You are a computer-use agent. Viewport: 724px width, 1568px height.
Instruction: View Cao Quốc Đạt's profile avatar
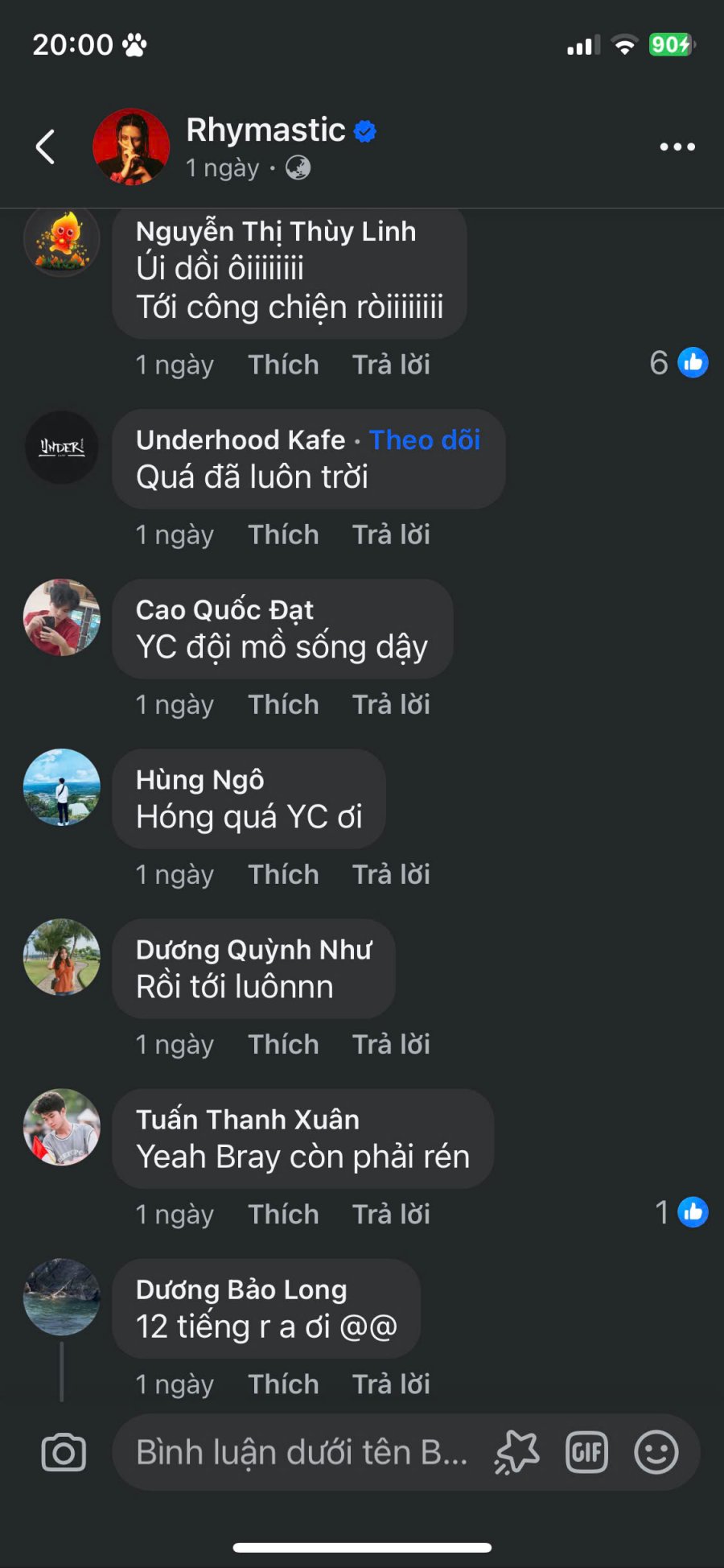point(62,617)
